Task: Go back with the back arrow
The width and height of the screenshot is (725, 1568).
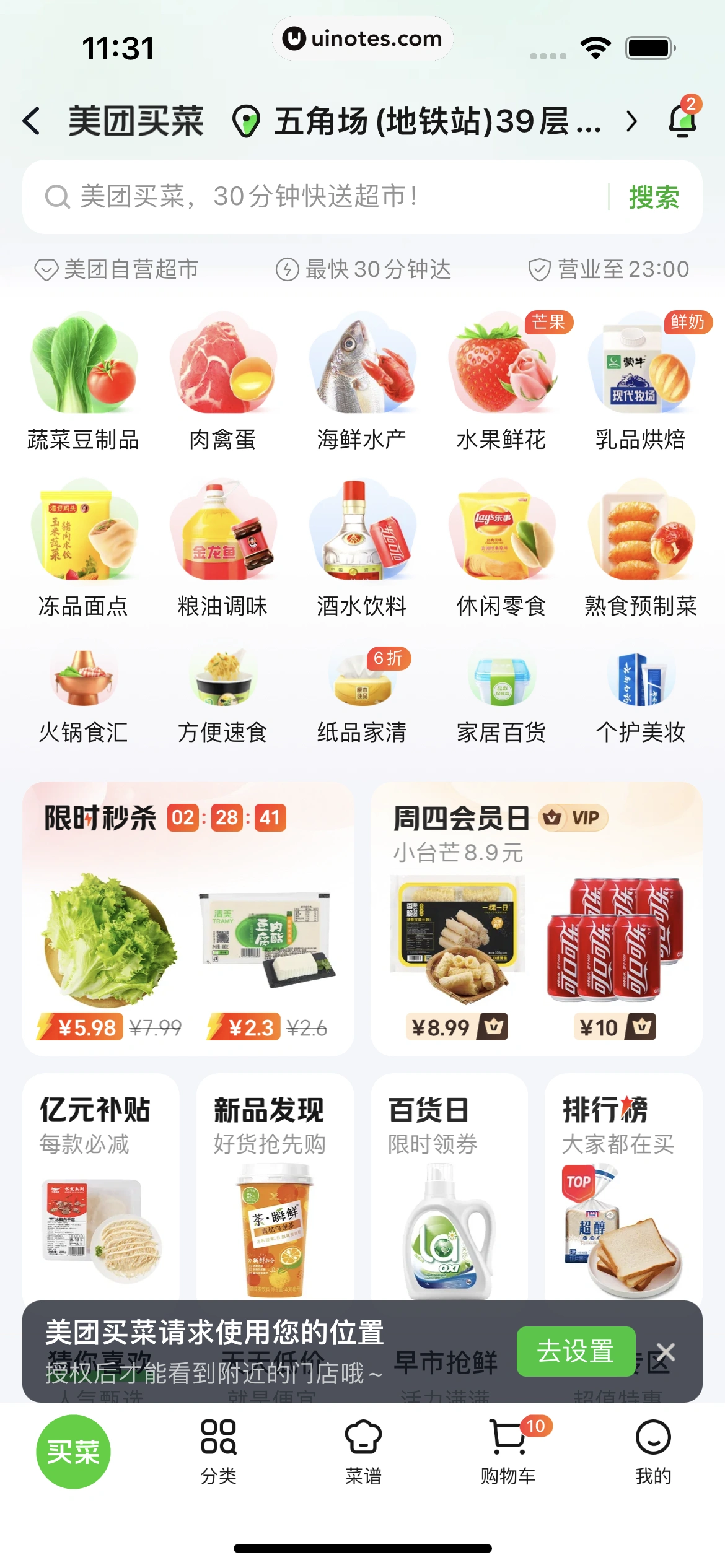Action: click(x=32, y=121)
